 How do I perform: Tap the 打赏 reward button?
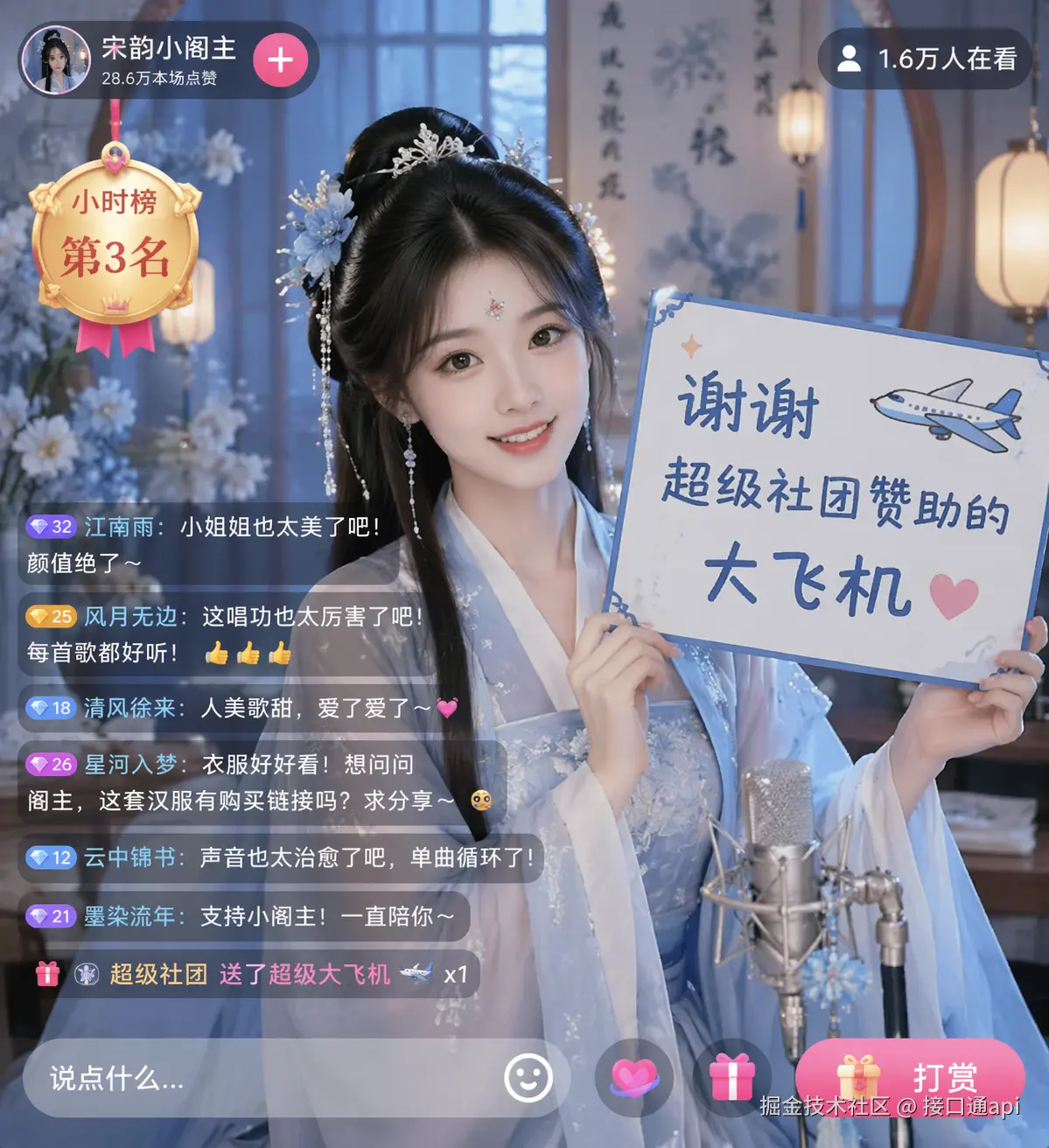point(910,1076)
